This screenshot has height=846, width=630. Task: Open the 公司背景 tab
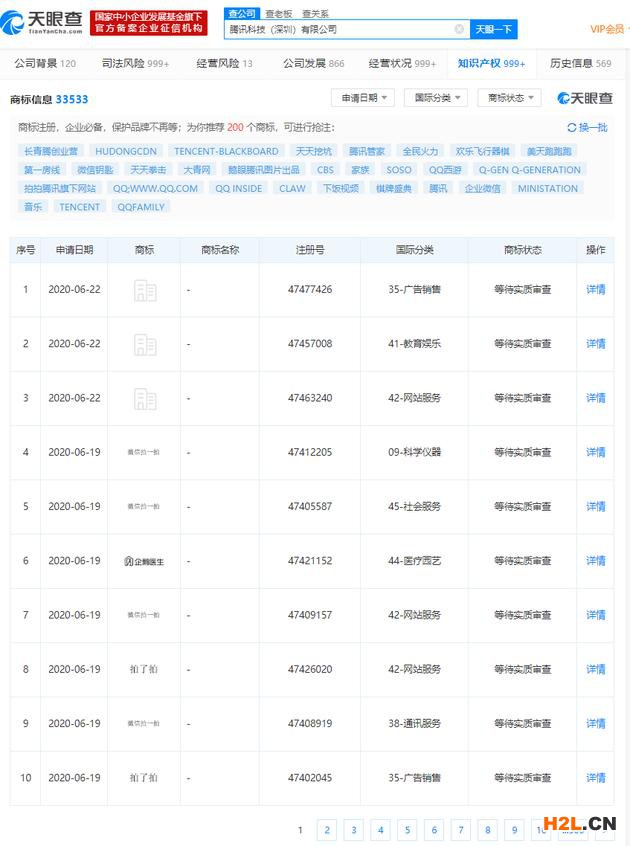pos(45,64)
